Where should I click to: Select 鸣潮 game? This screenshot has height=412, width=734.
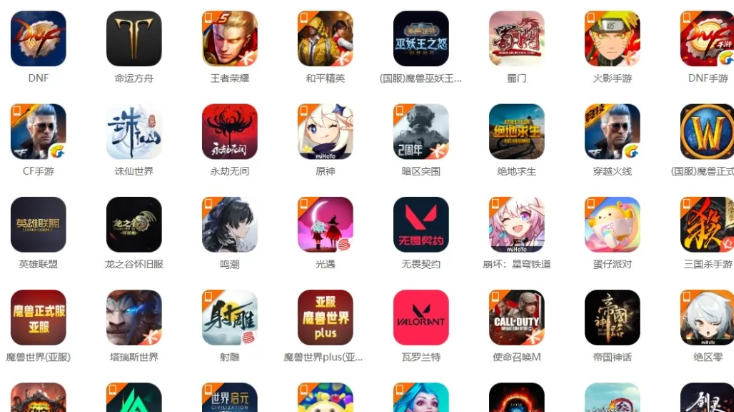click(x=229, y=225)
